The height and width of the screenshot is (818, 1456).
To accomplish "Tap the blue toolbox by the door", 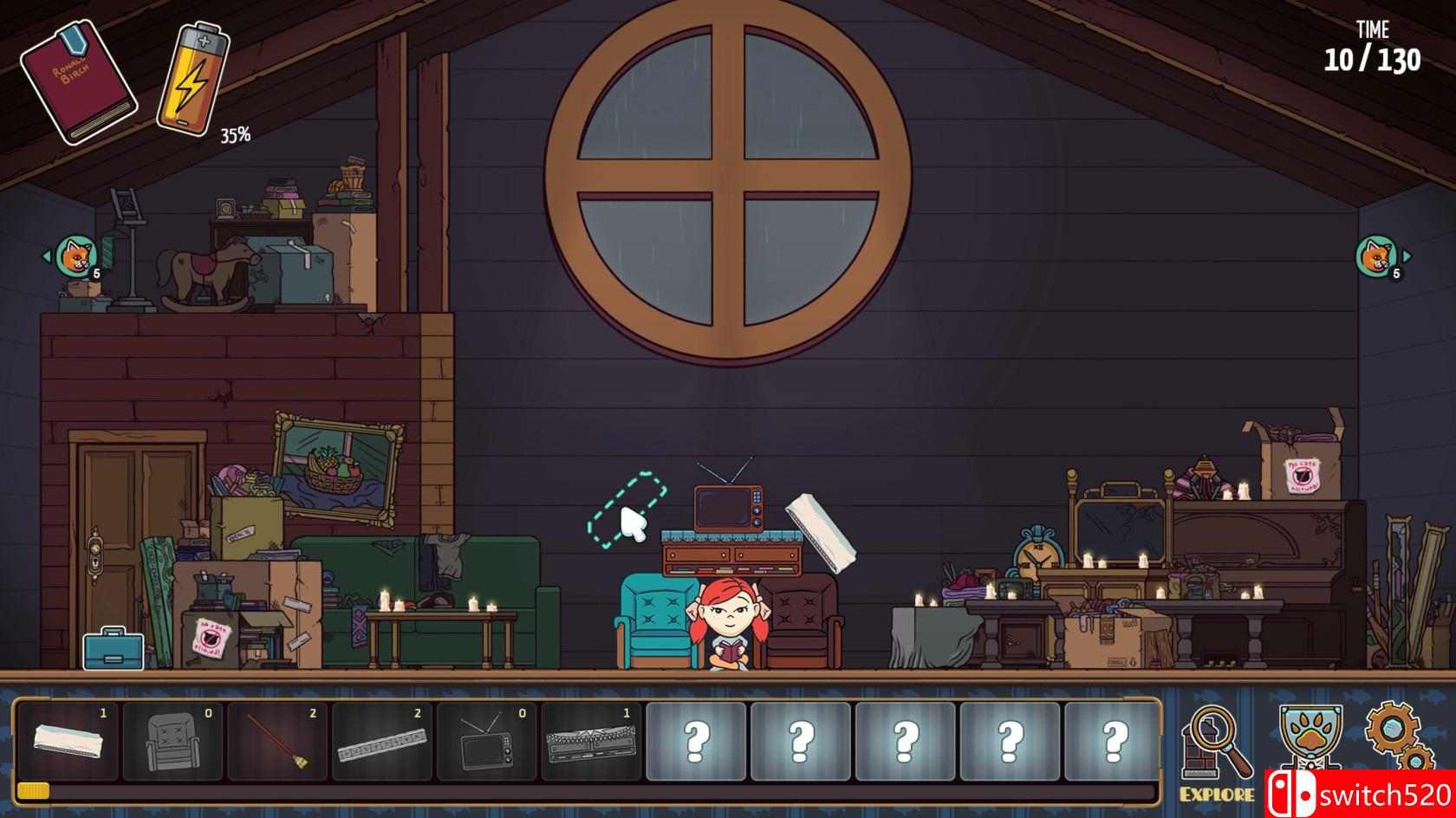I will point(114,649).
